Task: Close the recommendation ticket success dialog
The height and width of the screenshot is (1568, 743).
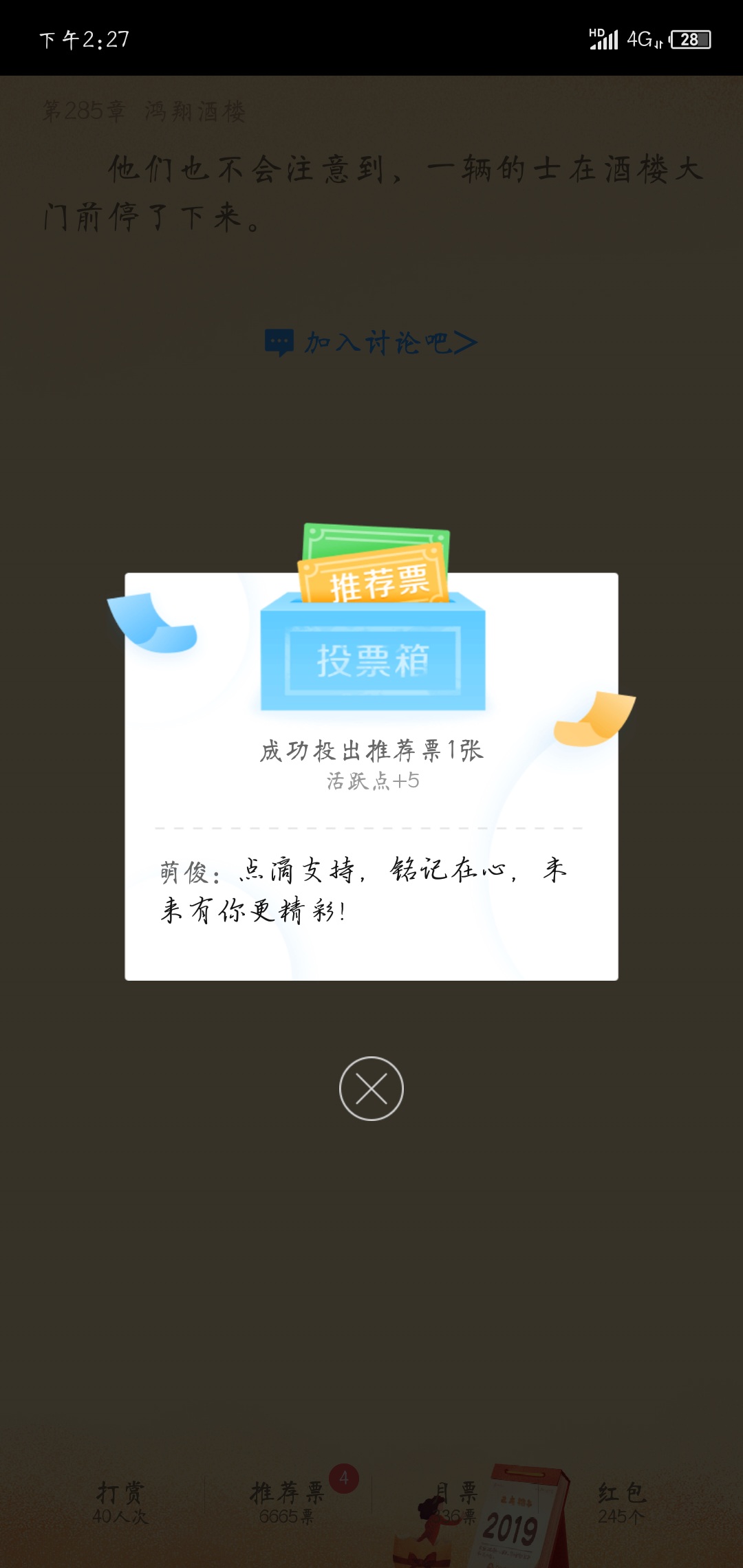Action: coord(371,1089)
